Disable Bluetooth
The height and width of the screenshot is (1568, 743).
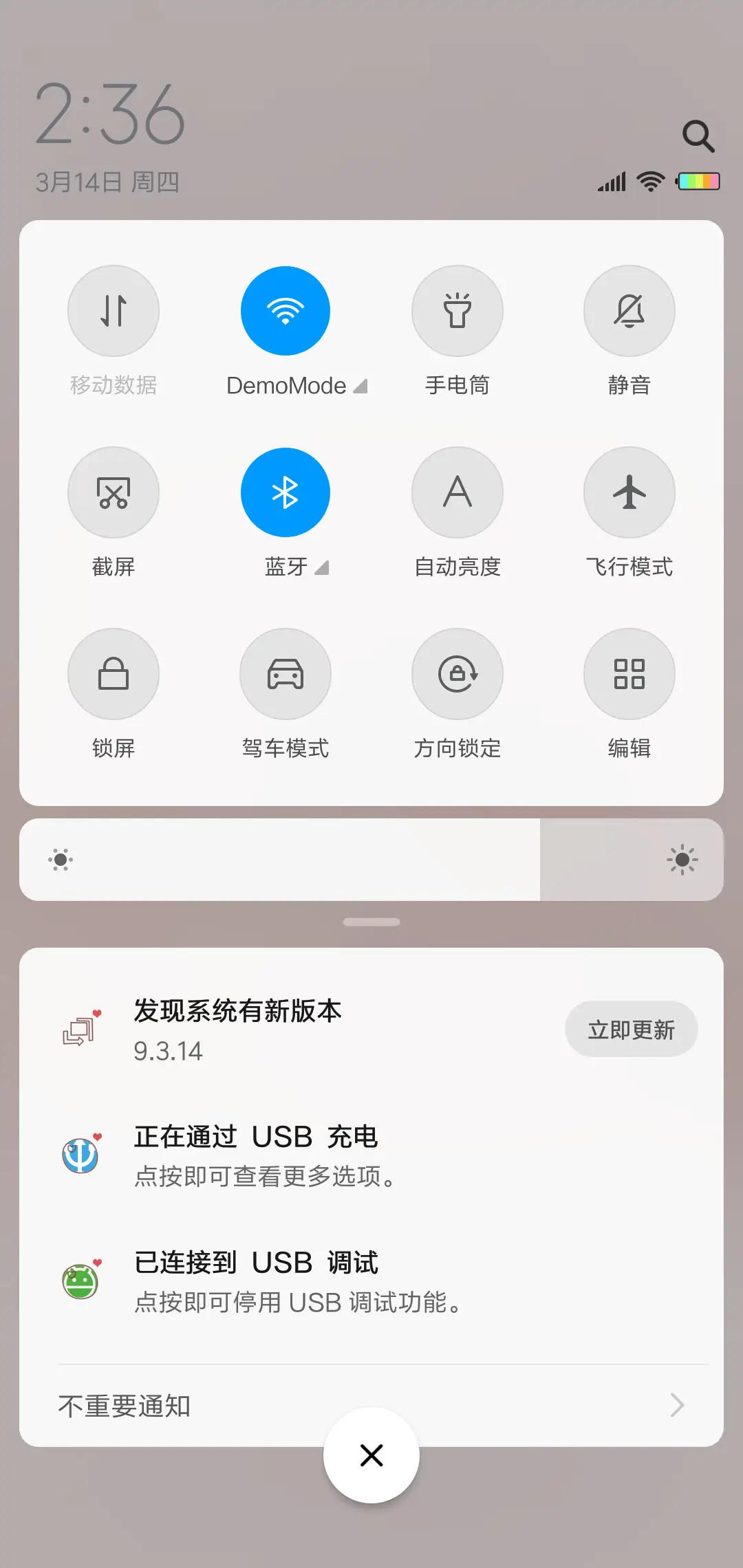286,492
